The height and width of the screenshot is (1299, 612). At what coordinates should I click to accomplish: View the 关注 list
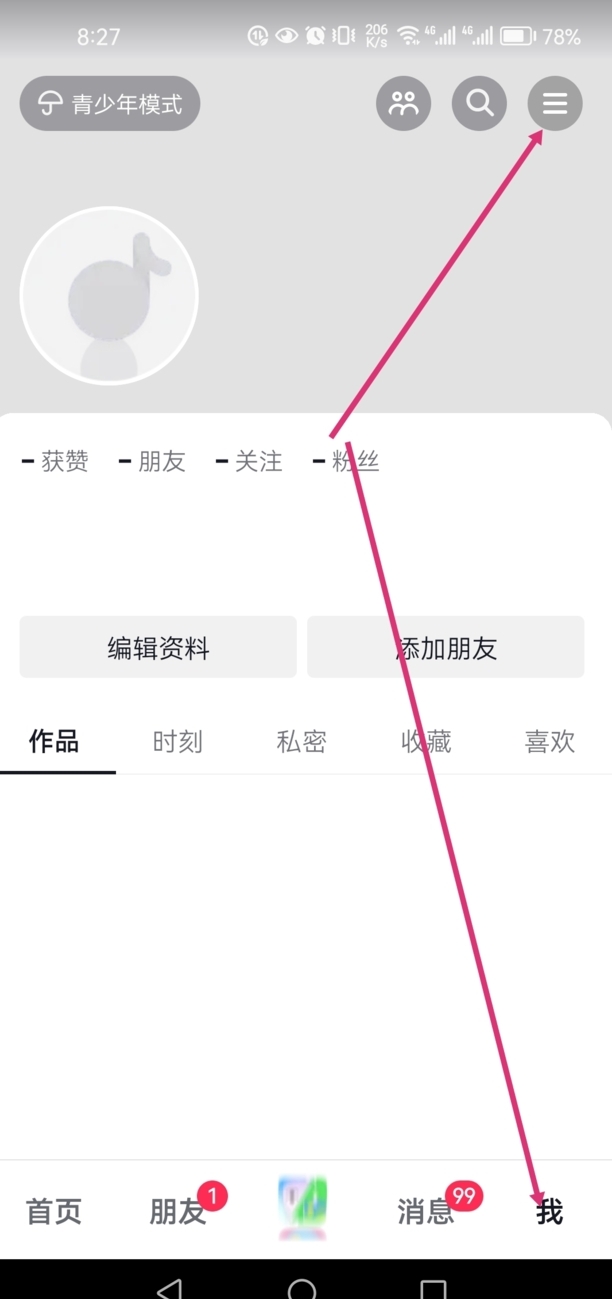click(249, 461)
